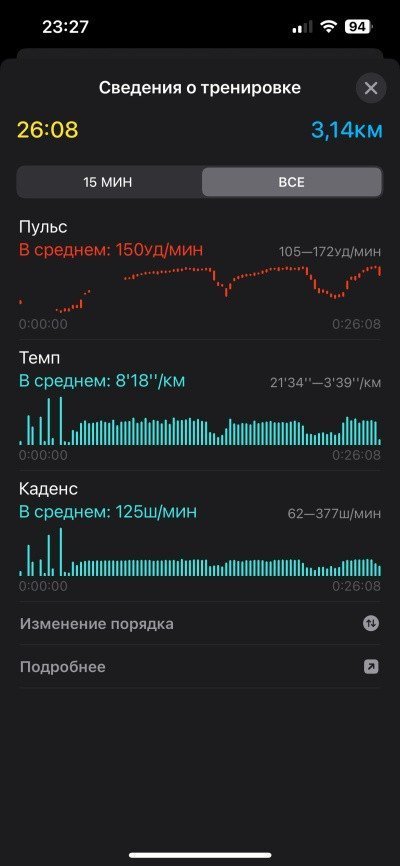
Task: Switch to the 15 МИН segment
Action: (x=108, y=182)
